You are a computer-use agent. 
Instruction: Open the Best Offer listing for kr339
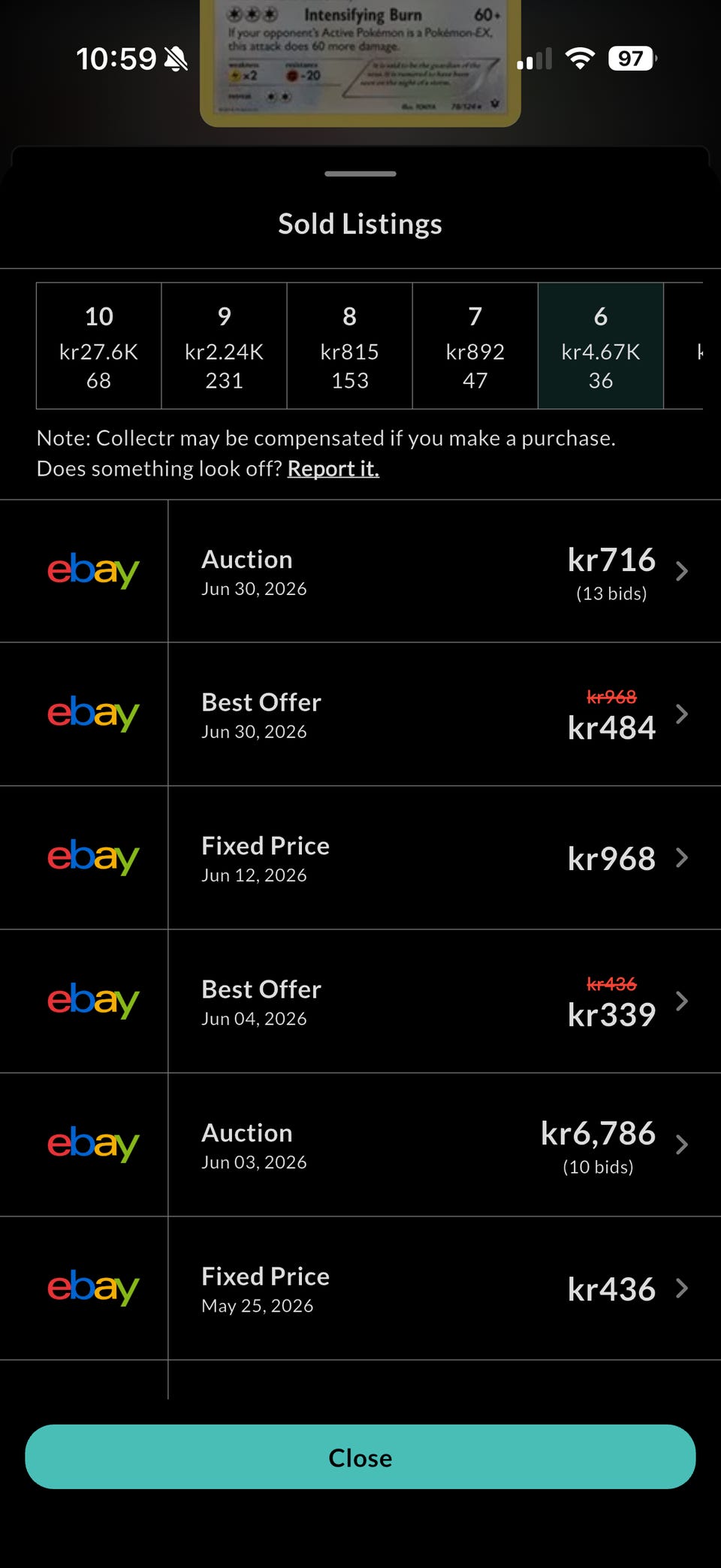point(360,1002)
